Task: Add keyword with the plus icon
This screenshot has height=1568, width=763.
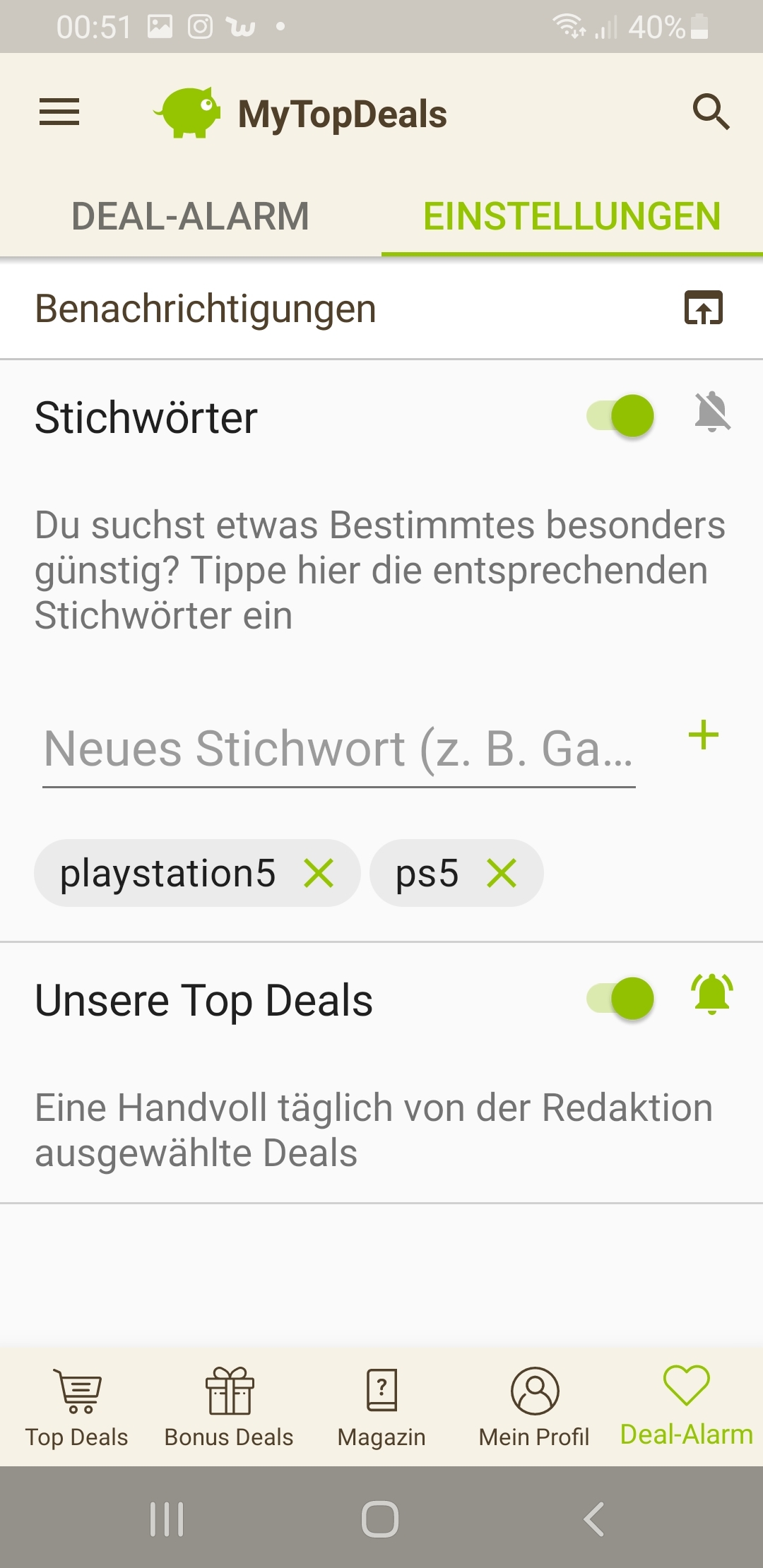Action: (703, 735)
